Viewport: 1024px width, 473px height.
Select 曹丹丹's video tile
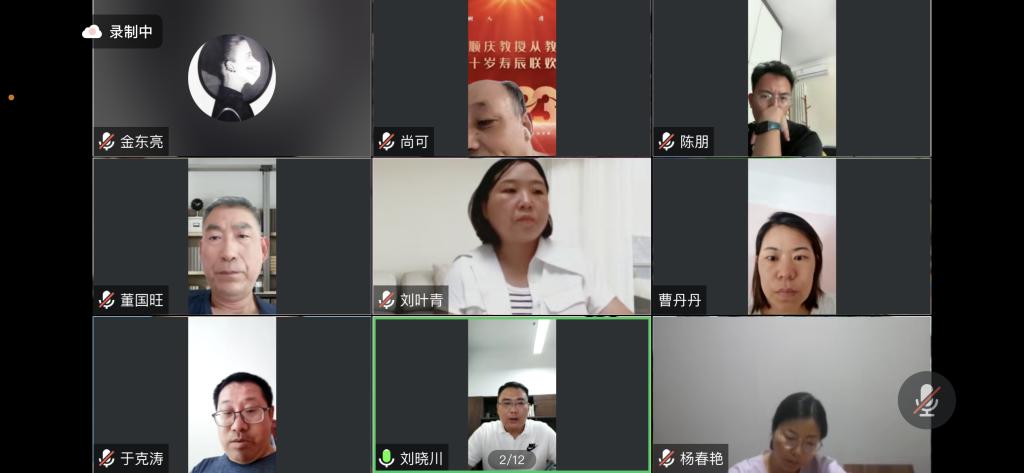791,236
